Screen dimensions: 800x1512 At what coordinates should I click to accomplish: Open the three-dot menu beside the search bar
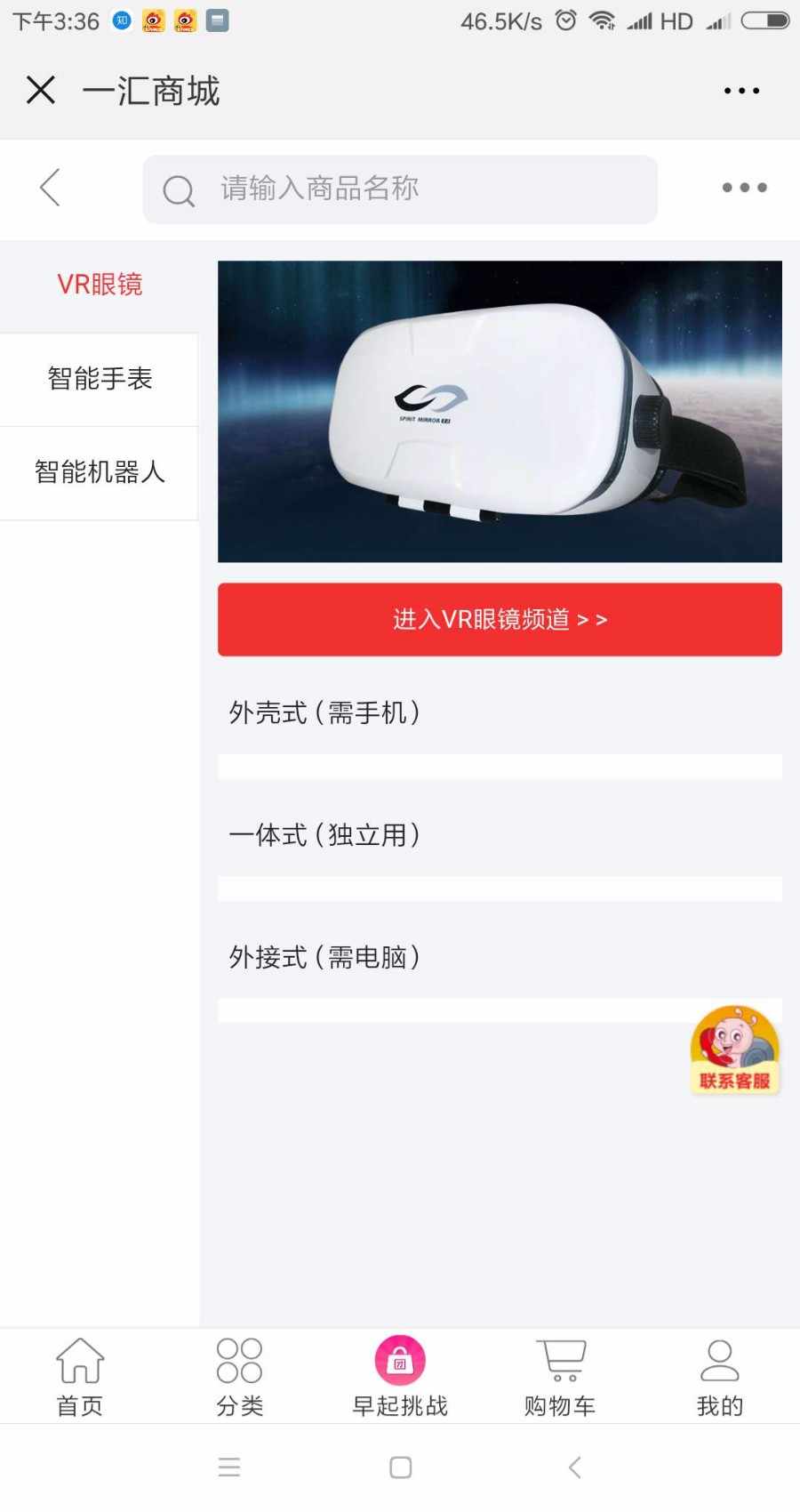coord(744,189)
